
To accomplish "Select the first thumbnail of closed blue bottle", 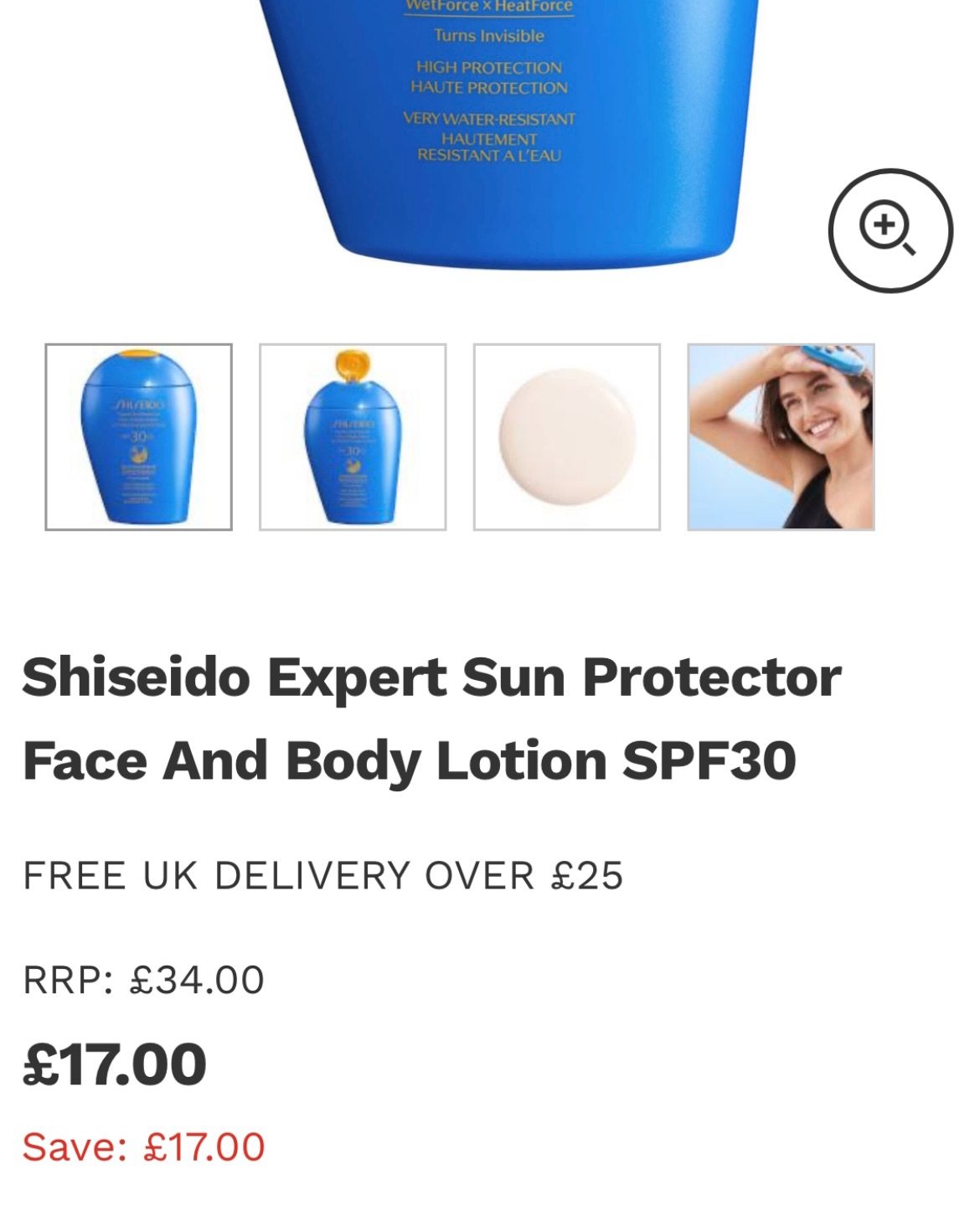I will point(138,436).
